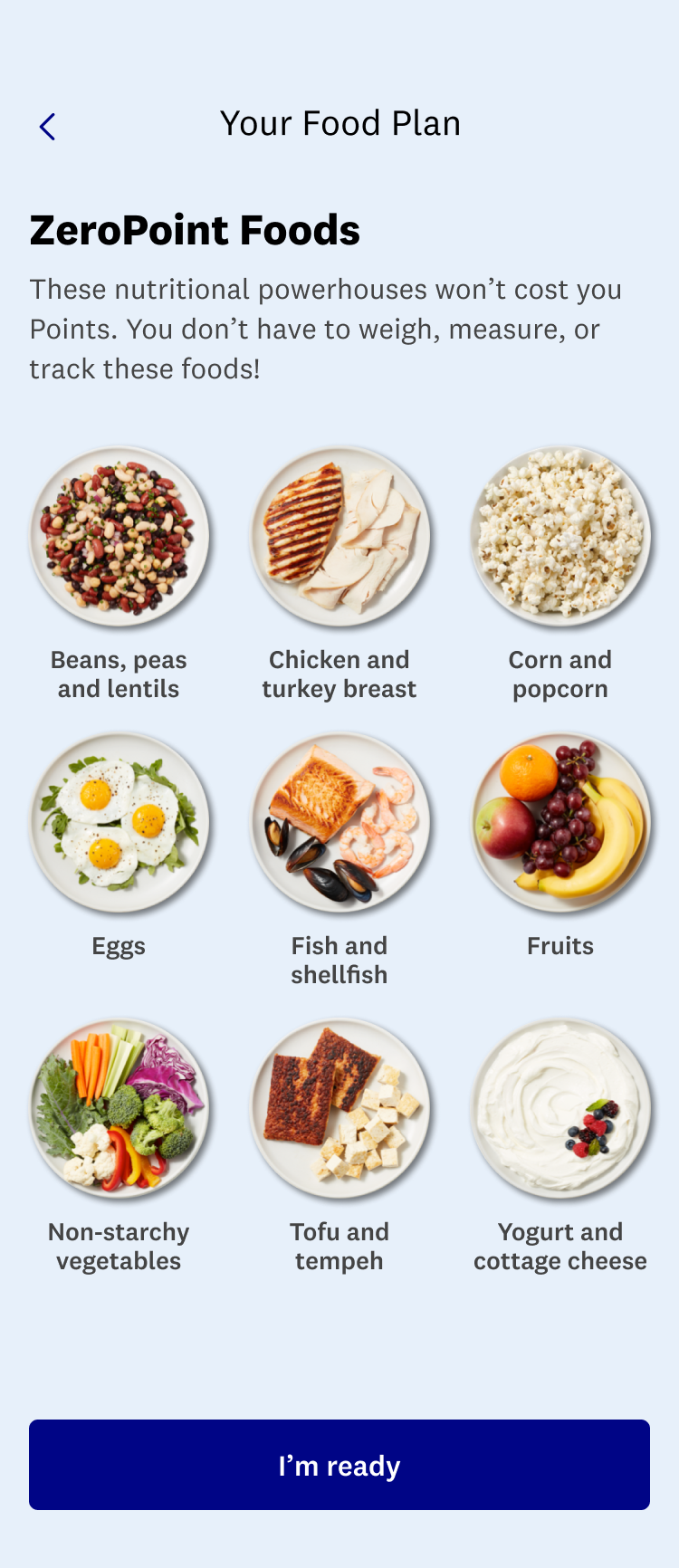Select the Non-starchy vegetables label
The height and width of the screenshot is (1568, 679).
click(x=119, y=1246)
